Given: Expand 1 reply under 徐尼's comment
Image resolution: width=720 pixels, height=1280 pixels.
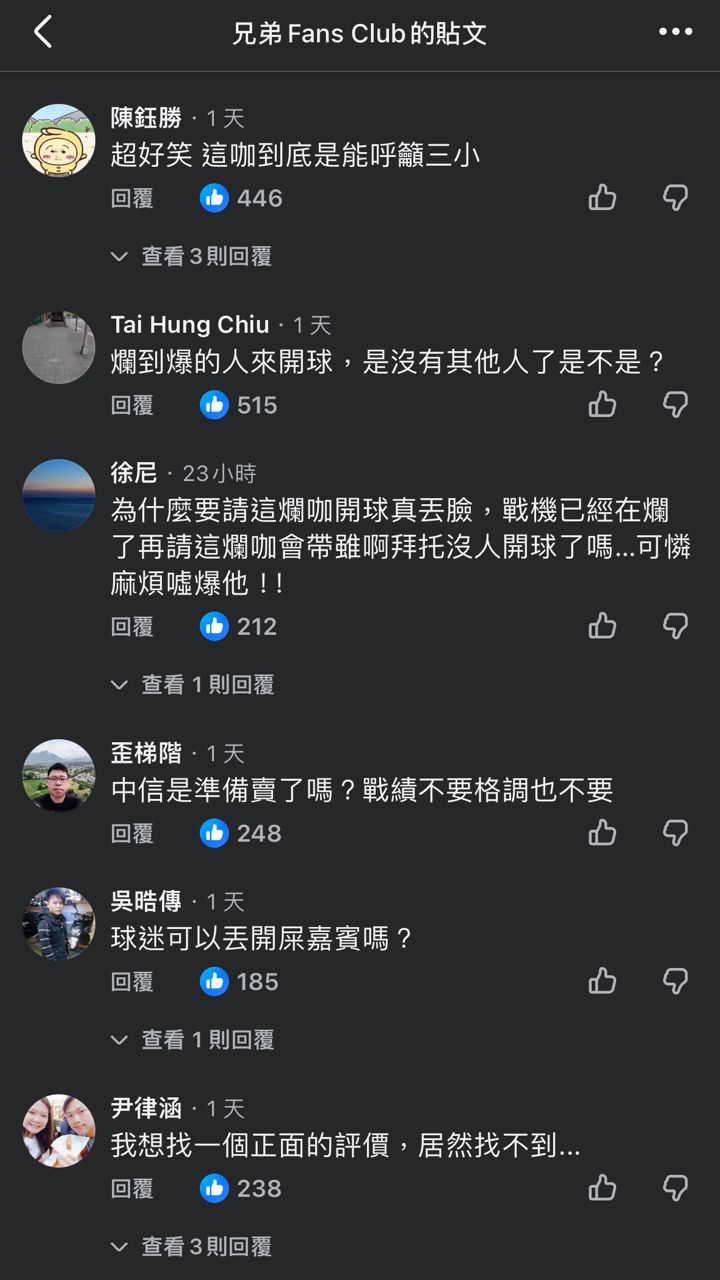Looking at the screenshot, I should point(192,685).
